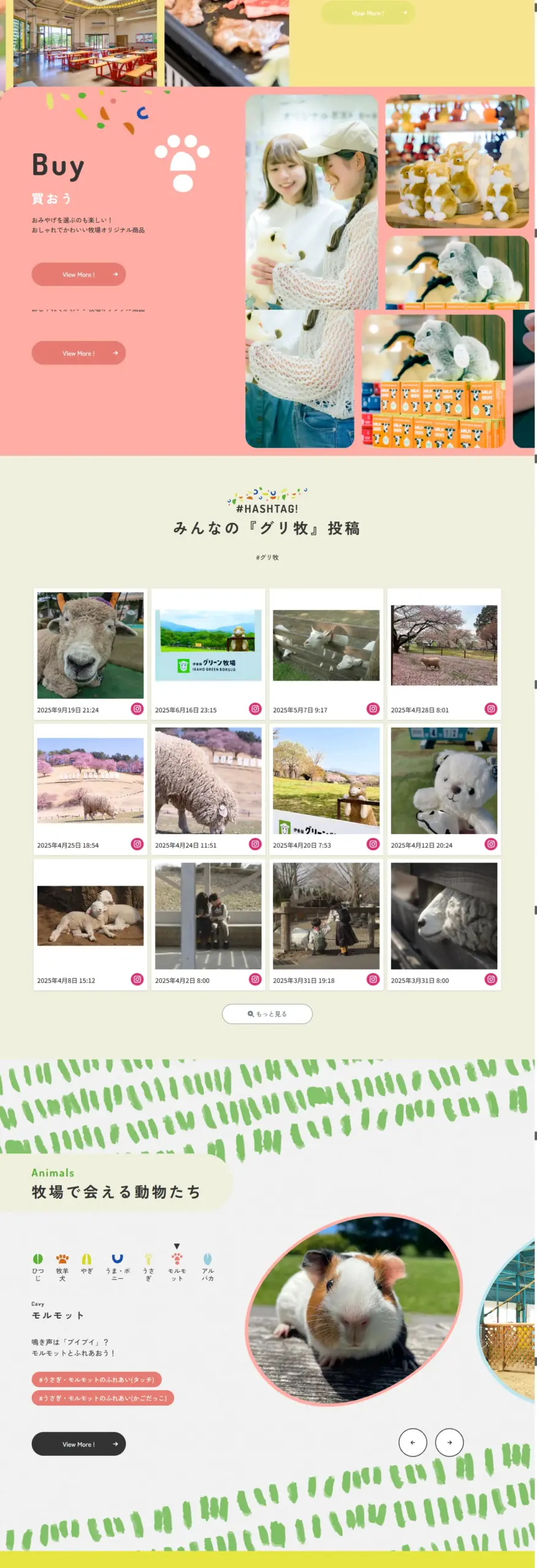Viewport: 537px width, 1568px height.
Task: Open the sheep post dated 2025年4月24日 11:51
Action: coord(208,781)
